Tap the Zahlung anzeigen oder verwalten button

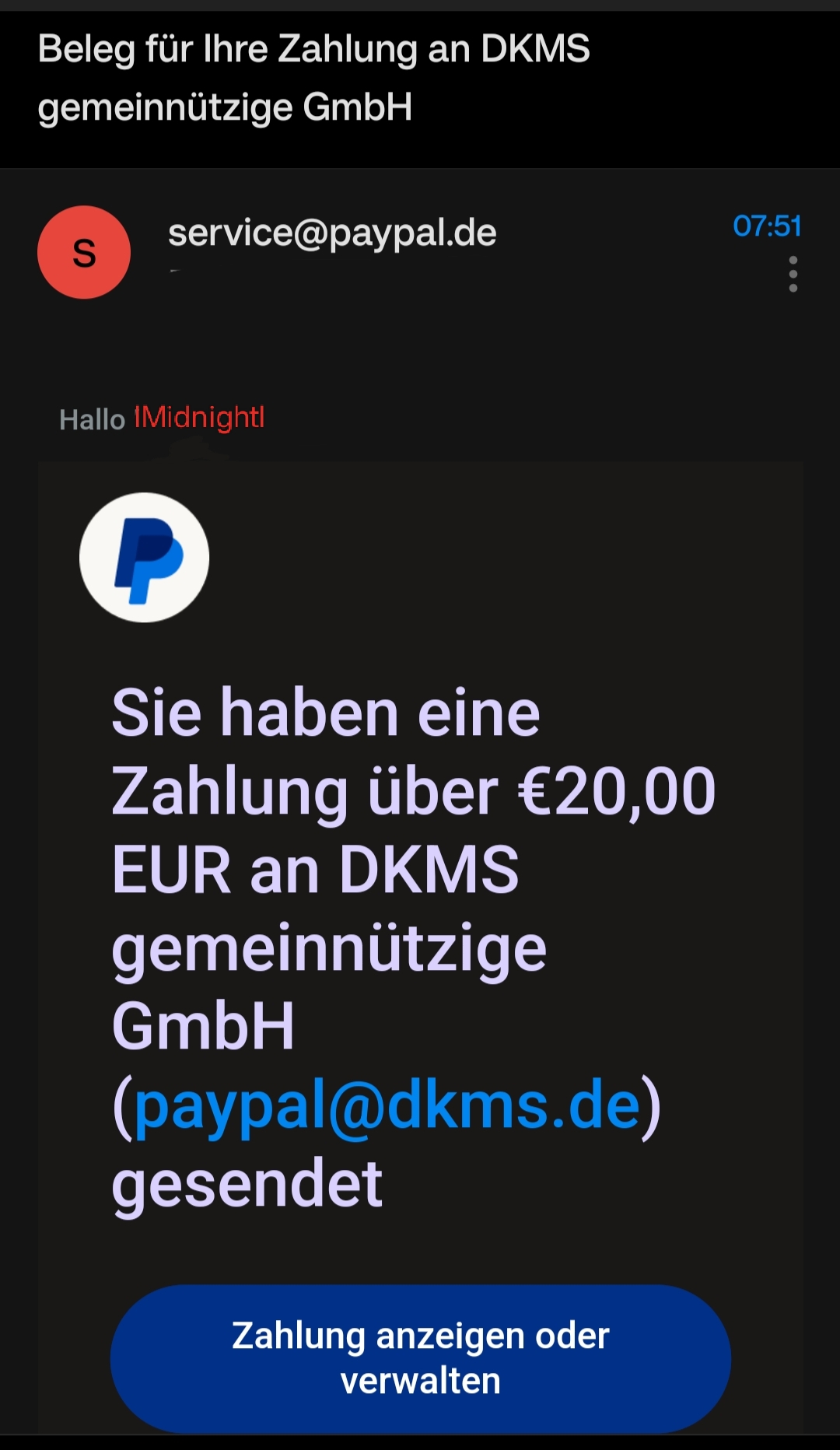pyautogui.click(x=420, y=1357)
